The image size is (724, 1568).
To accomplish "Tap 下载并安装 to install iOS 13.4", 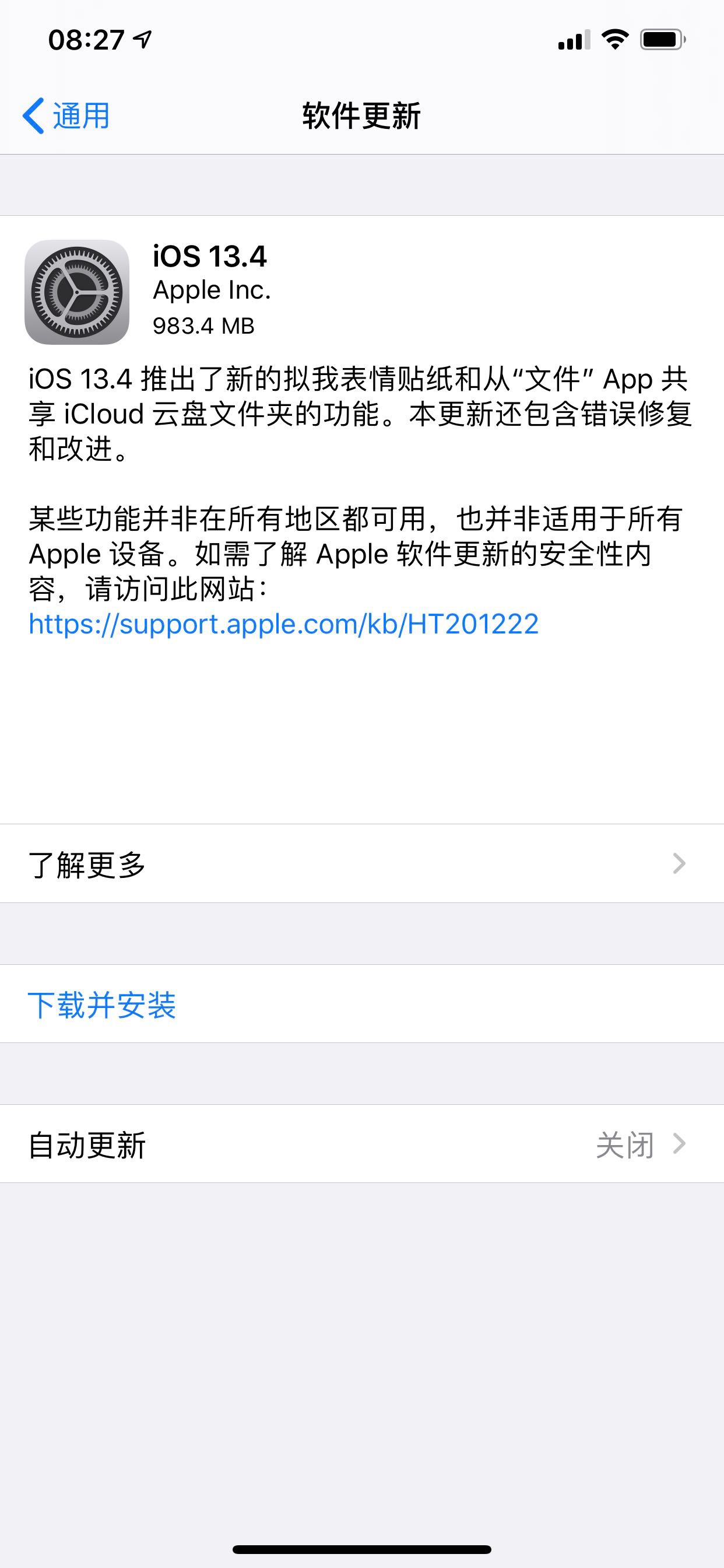I will [x=102, y=1005].
